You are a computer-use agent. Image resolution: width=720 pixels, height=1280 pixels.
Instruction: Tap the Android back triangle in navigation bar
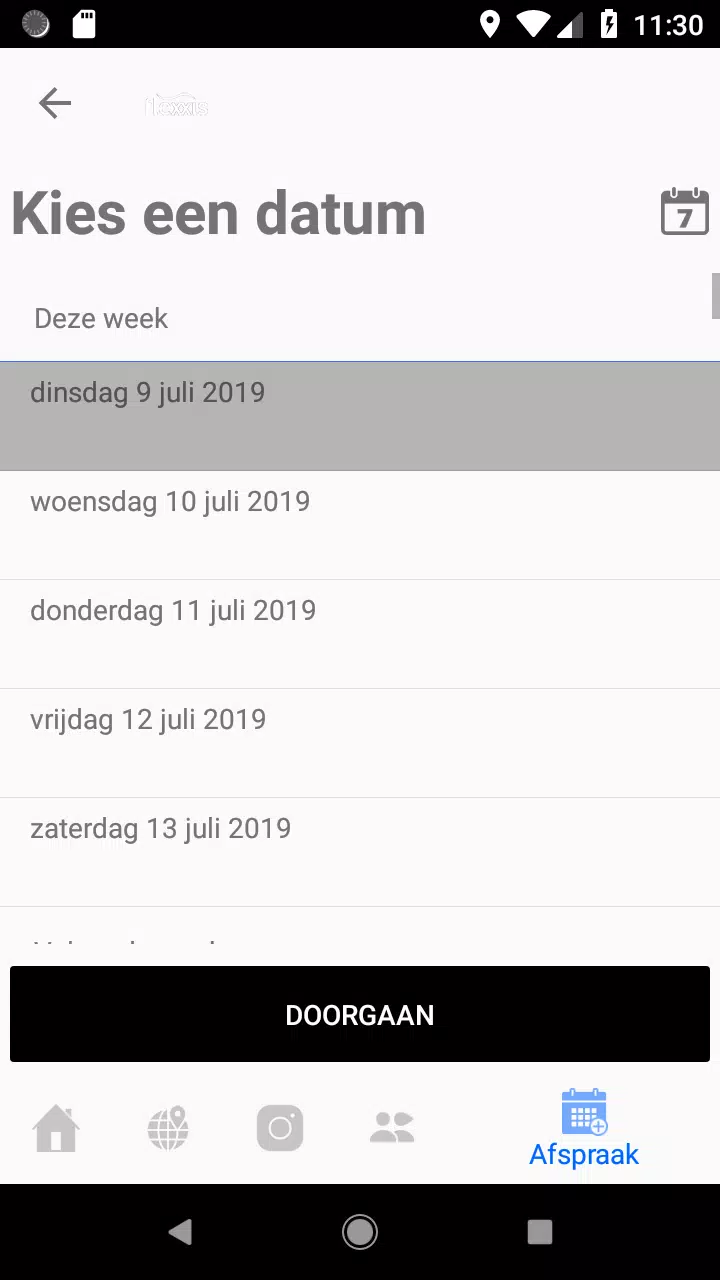pos(180,1231)
